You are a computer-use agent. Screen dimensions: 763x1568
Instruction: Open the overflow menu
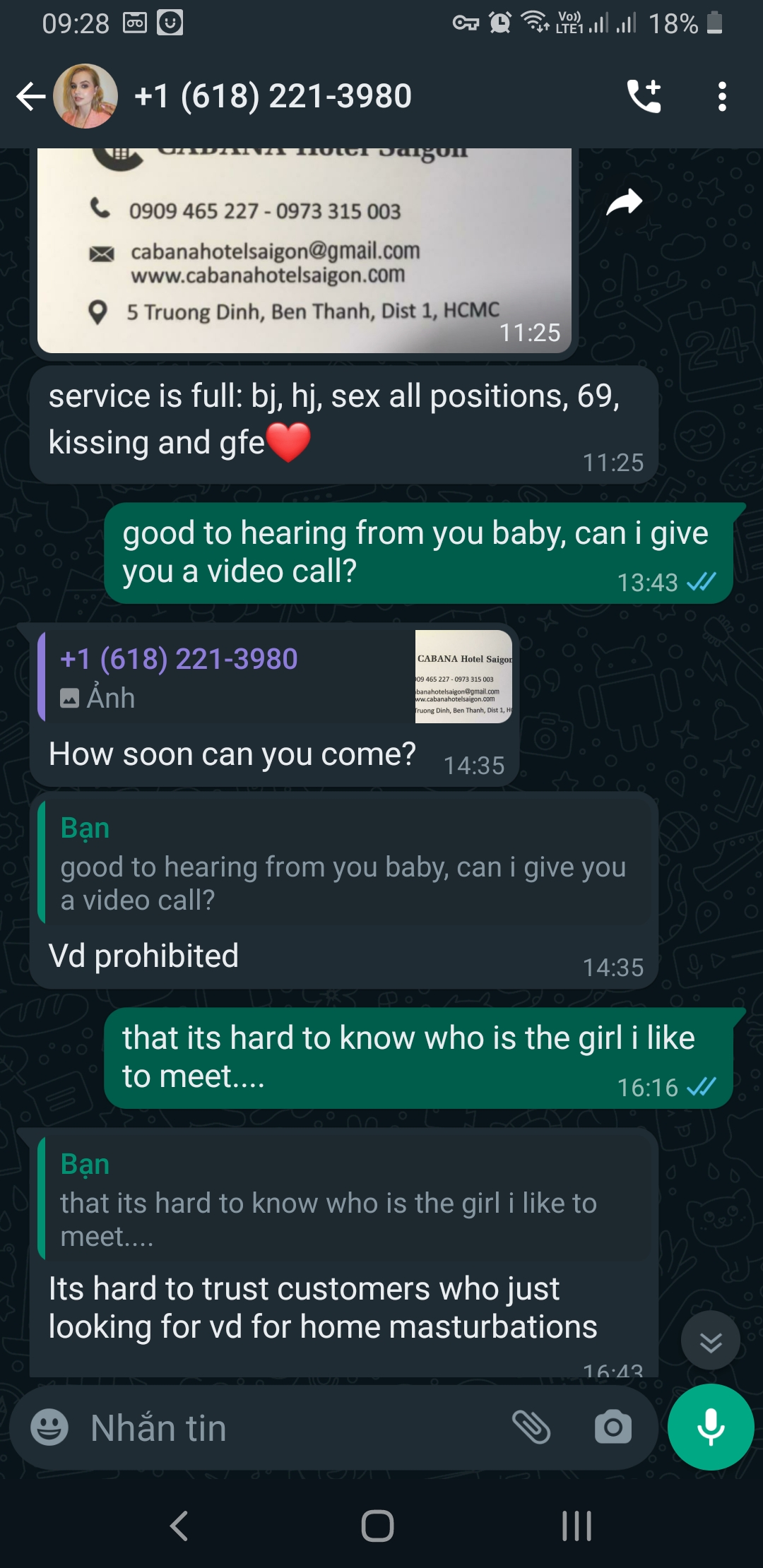pos(722,96)
